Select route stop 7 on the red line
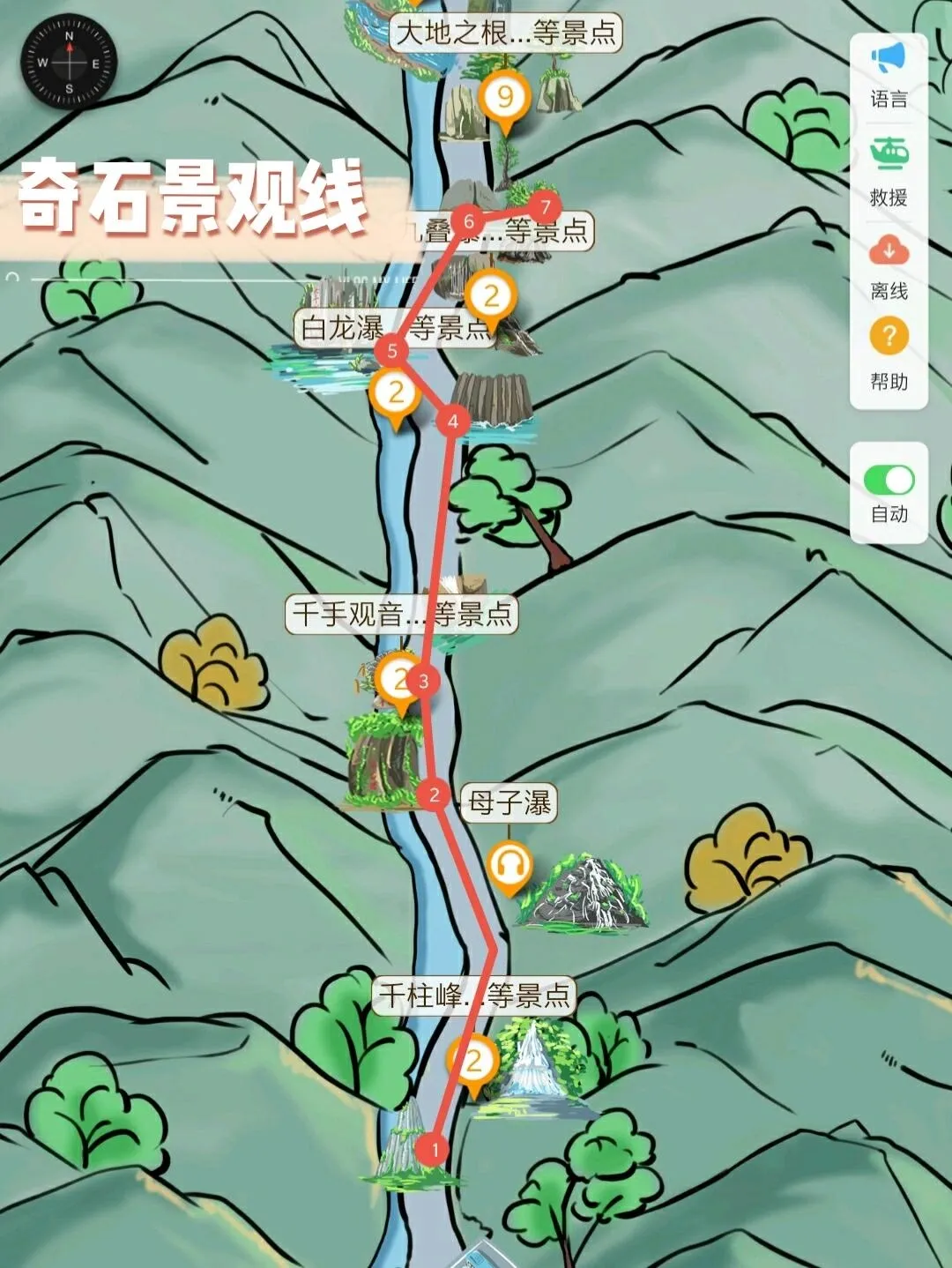 pyautogui.click(x=545, y=208)
